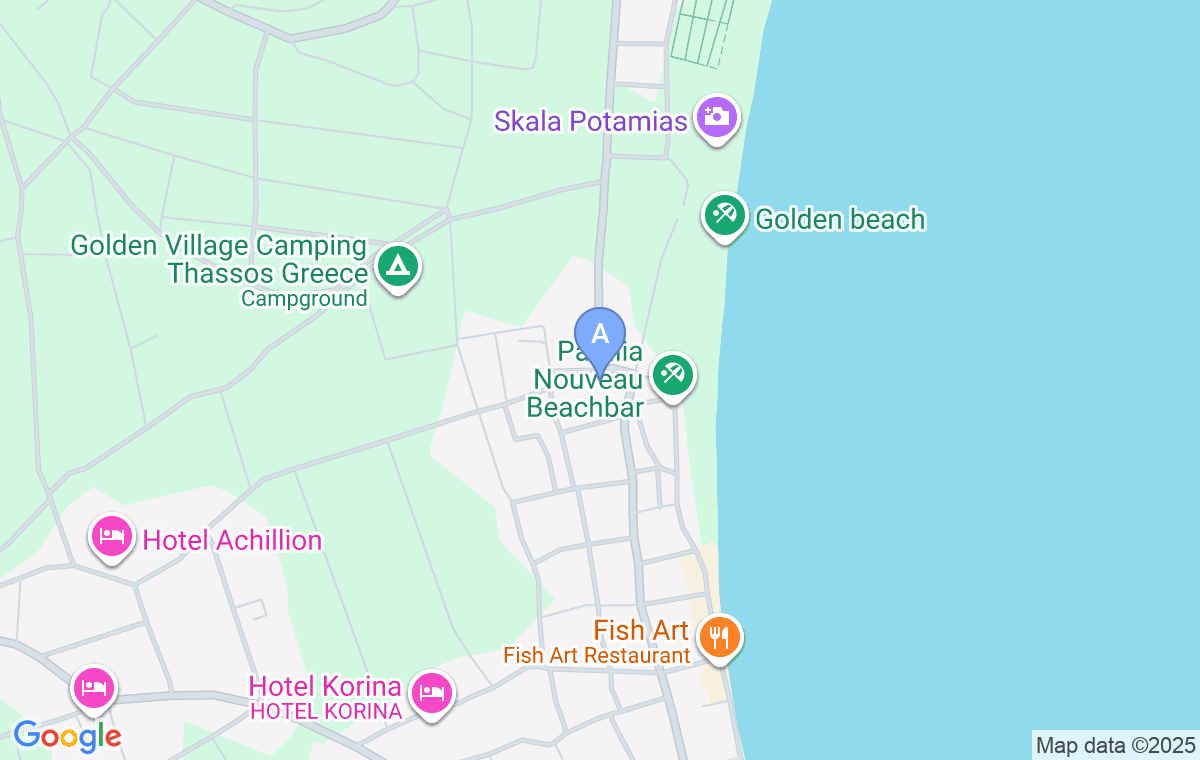Image resolution: width=1200 pixels, height=760 pixels.
Task: Open the Skala Potamias photo spot pin
Action: [716, 117]
